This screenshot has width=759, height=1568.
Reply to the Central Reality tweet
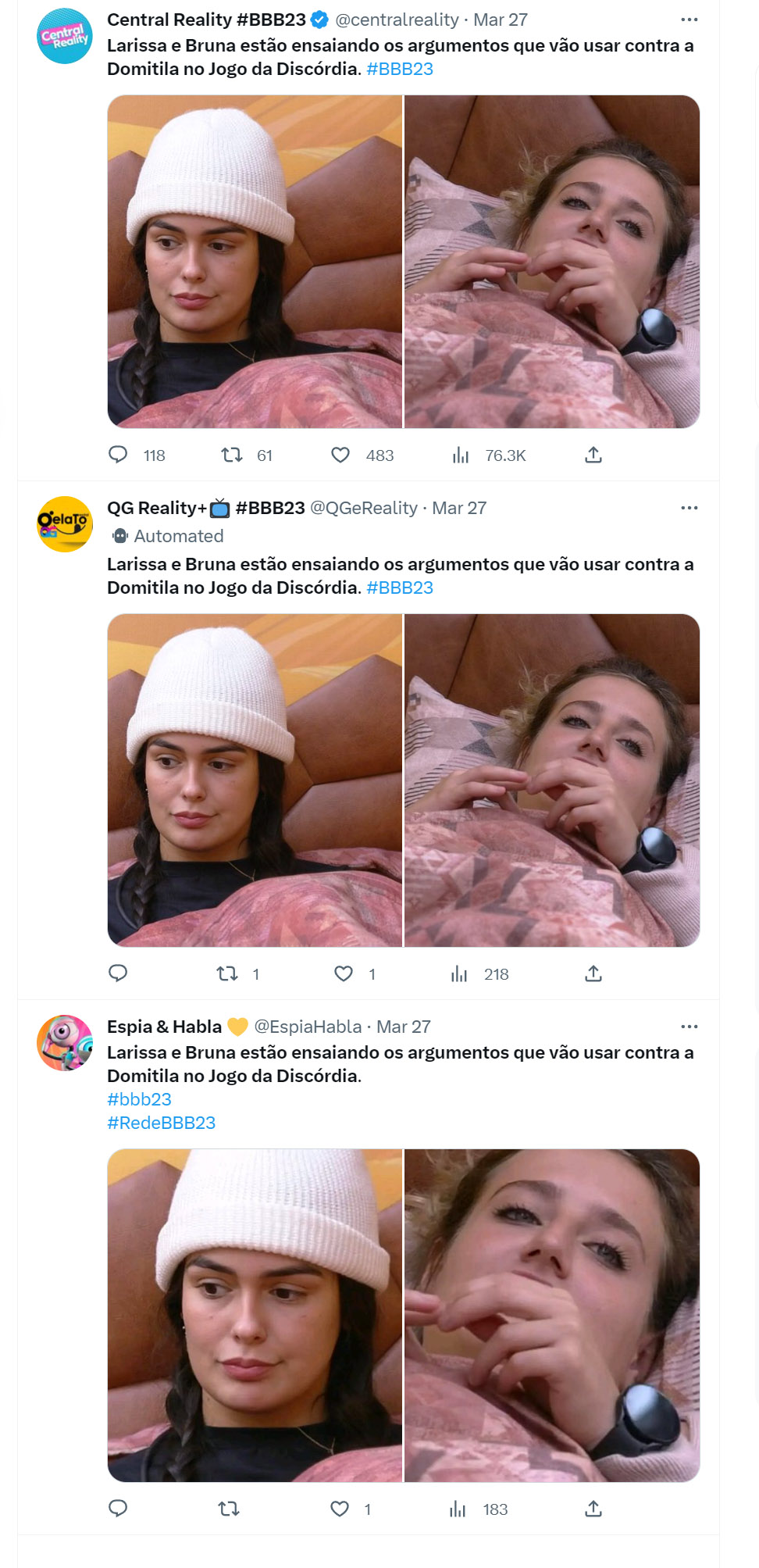tap(118, 455)
